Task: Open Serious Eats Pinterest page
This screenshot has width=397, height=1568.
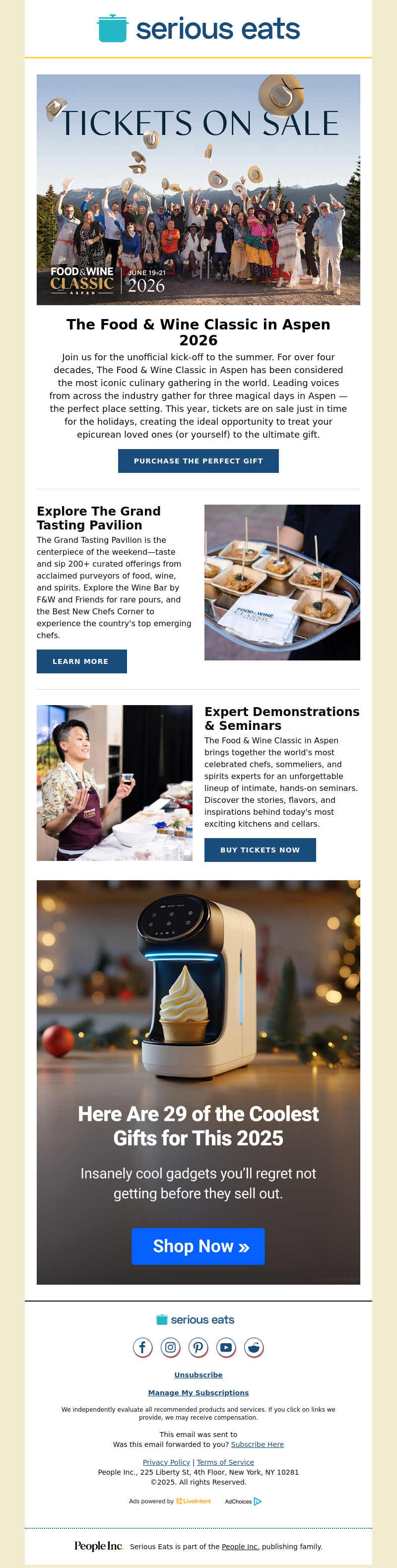Action: [x=198, y=1347]
